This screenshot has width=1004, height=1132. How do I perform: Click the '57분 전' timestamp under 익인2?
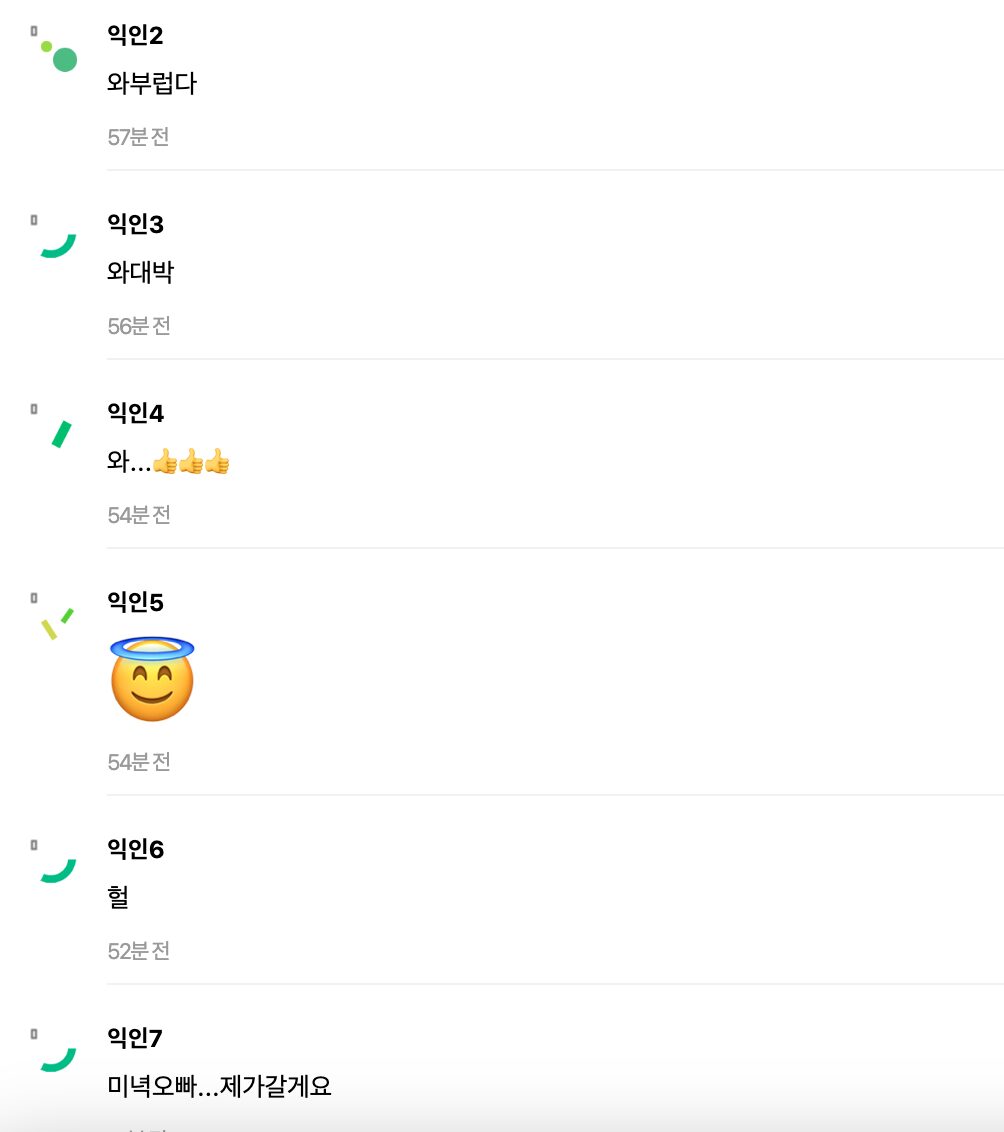139,135
